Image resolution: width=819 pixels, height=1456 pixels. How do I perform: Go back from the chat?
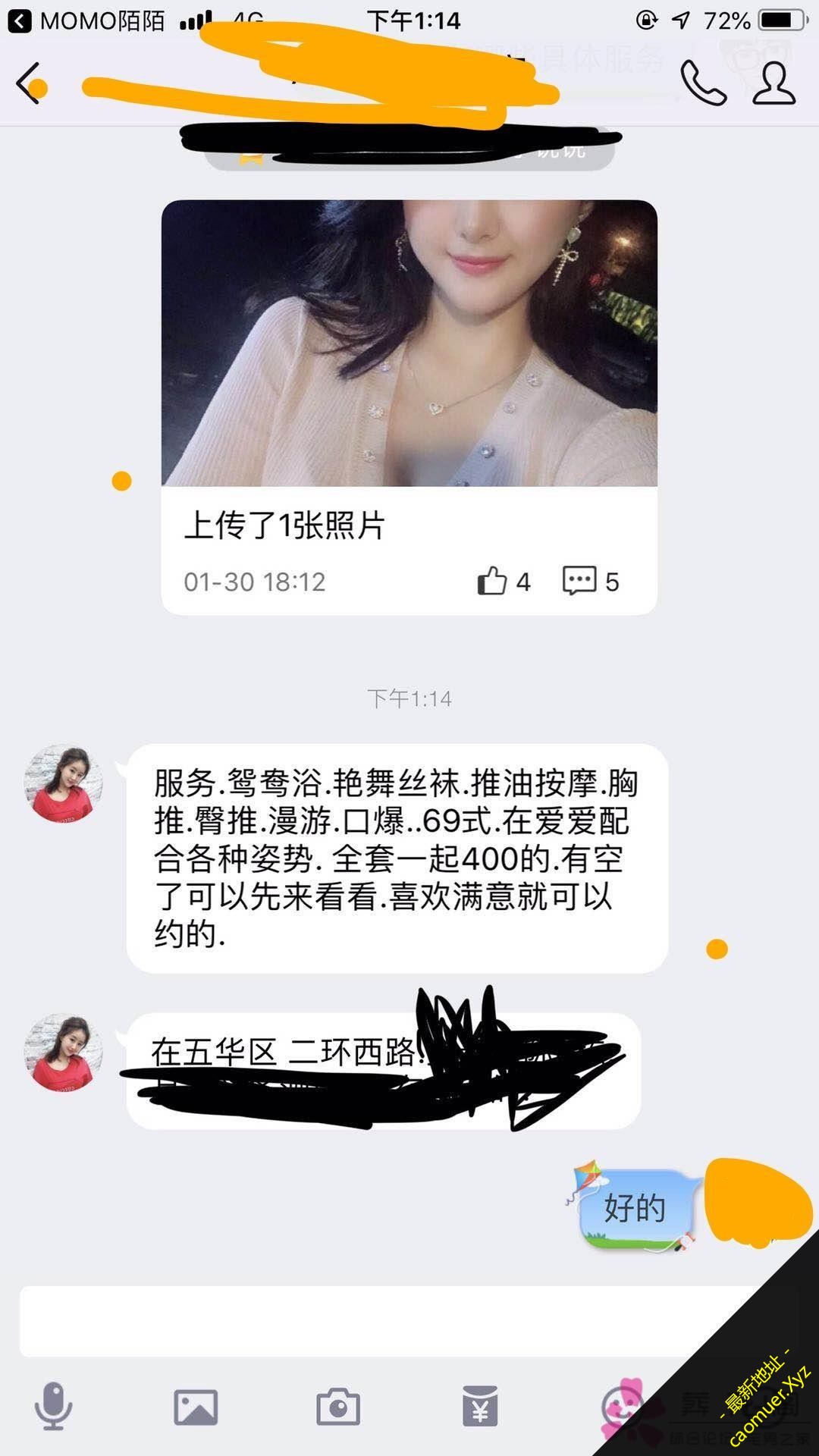[29, 83]
